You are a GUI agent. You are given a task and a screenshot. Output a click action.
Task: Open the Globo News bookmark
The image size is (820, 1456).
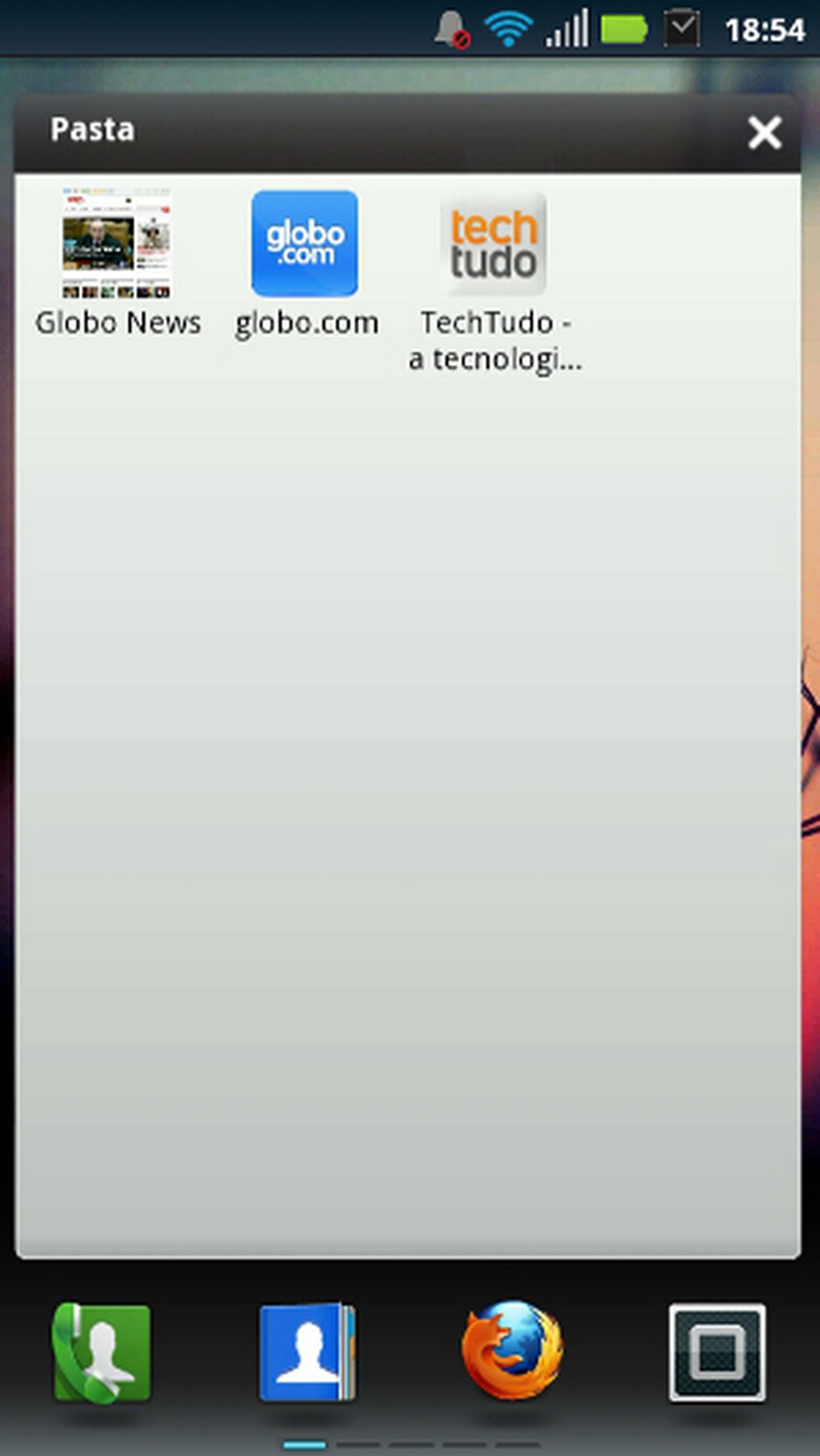tap(117, 244)
